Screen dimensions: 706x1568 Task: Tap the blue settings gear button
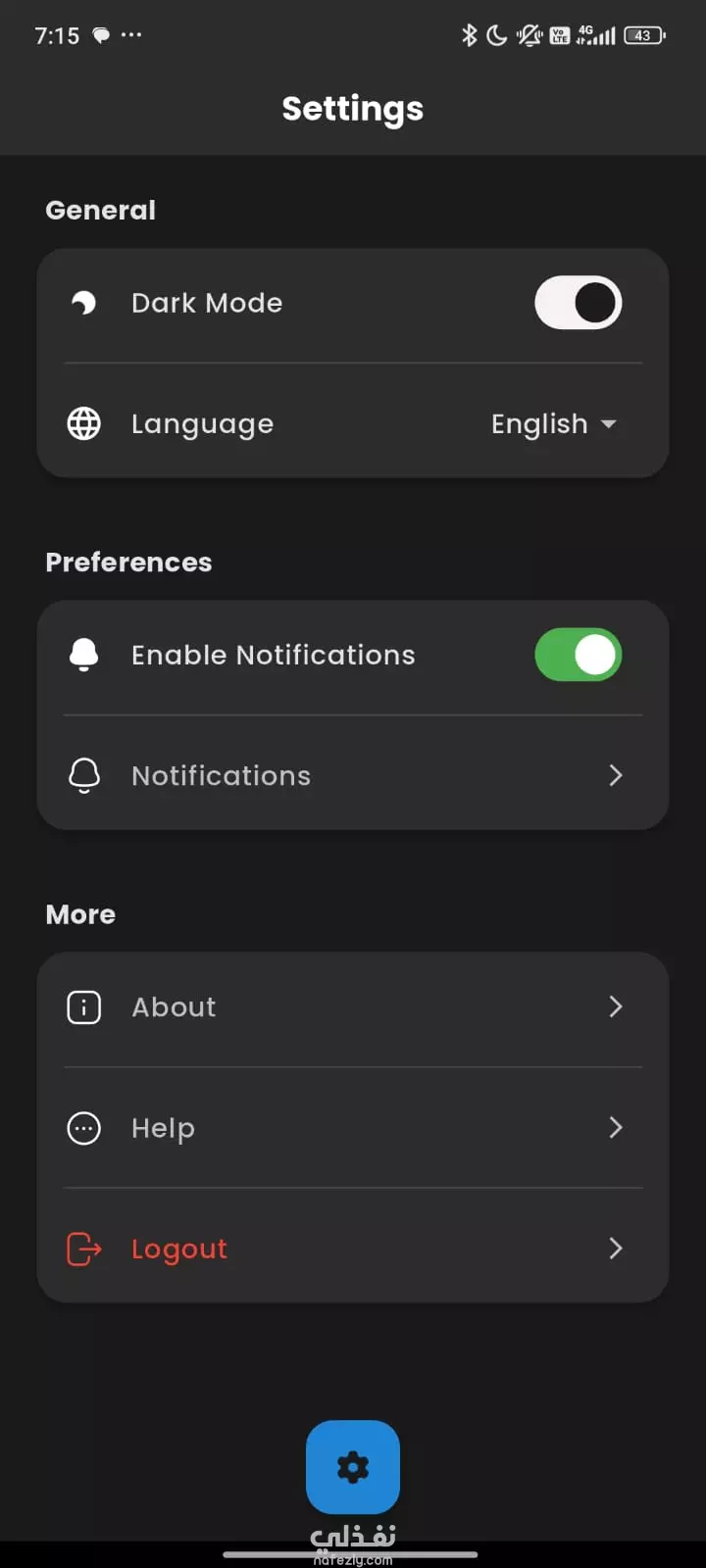pyautogui.click(x=353, y=1467)
